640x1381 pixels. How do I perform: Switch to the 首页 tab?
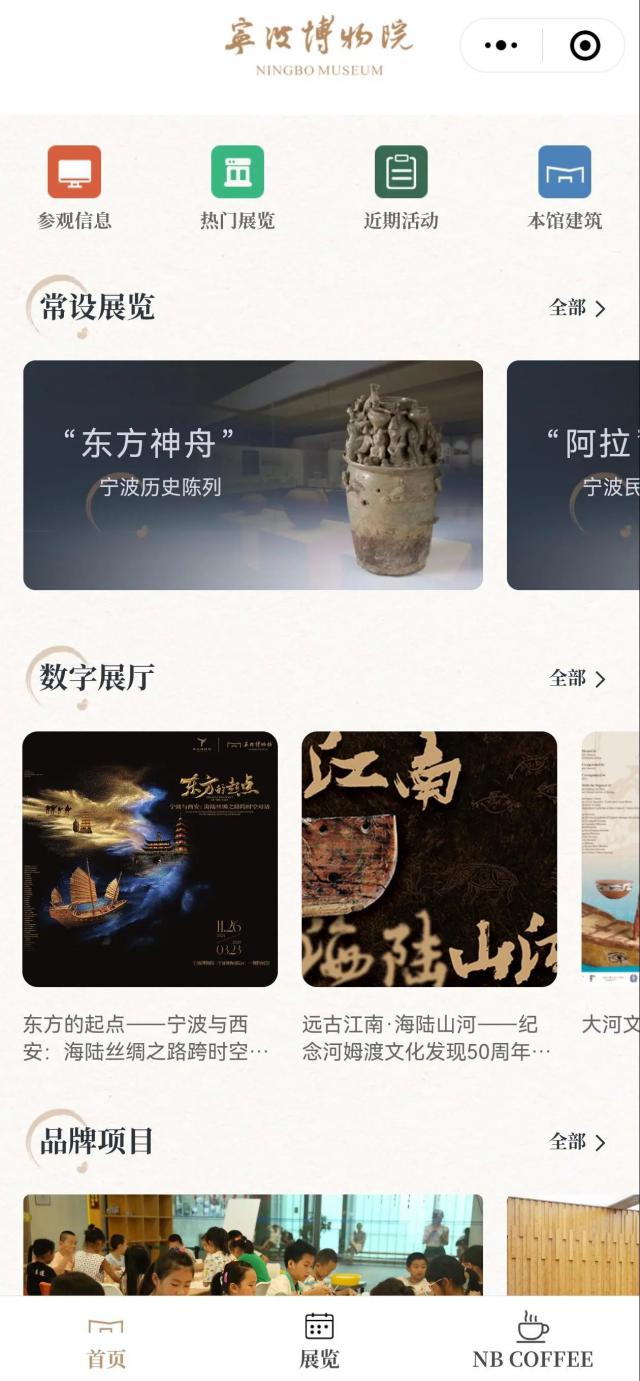tap(106, 1341)
